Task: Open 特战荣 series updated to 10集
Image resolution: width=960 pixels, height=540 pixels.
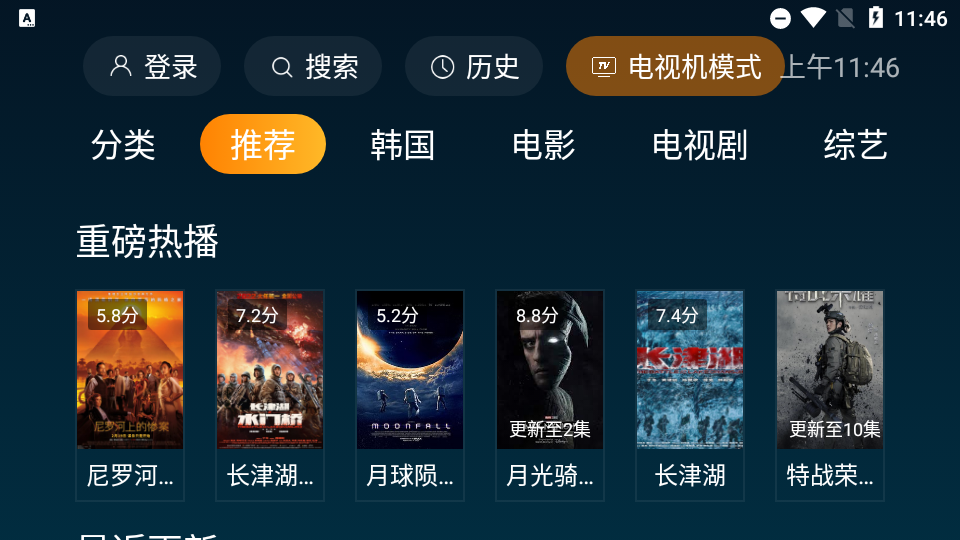Action: pos(830,394)
